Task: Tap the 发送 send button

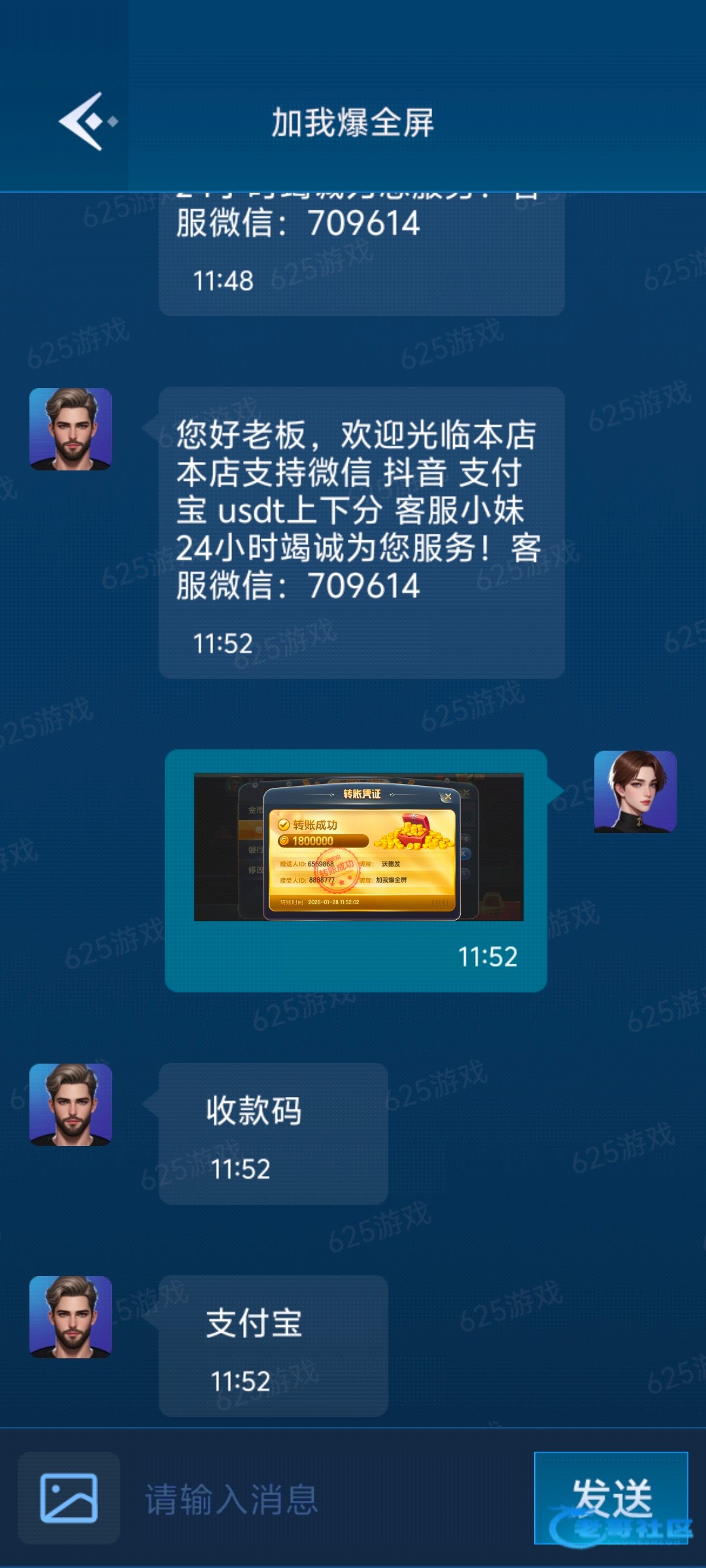Action: [x=611, y=1497]
